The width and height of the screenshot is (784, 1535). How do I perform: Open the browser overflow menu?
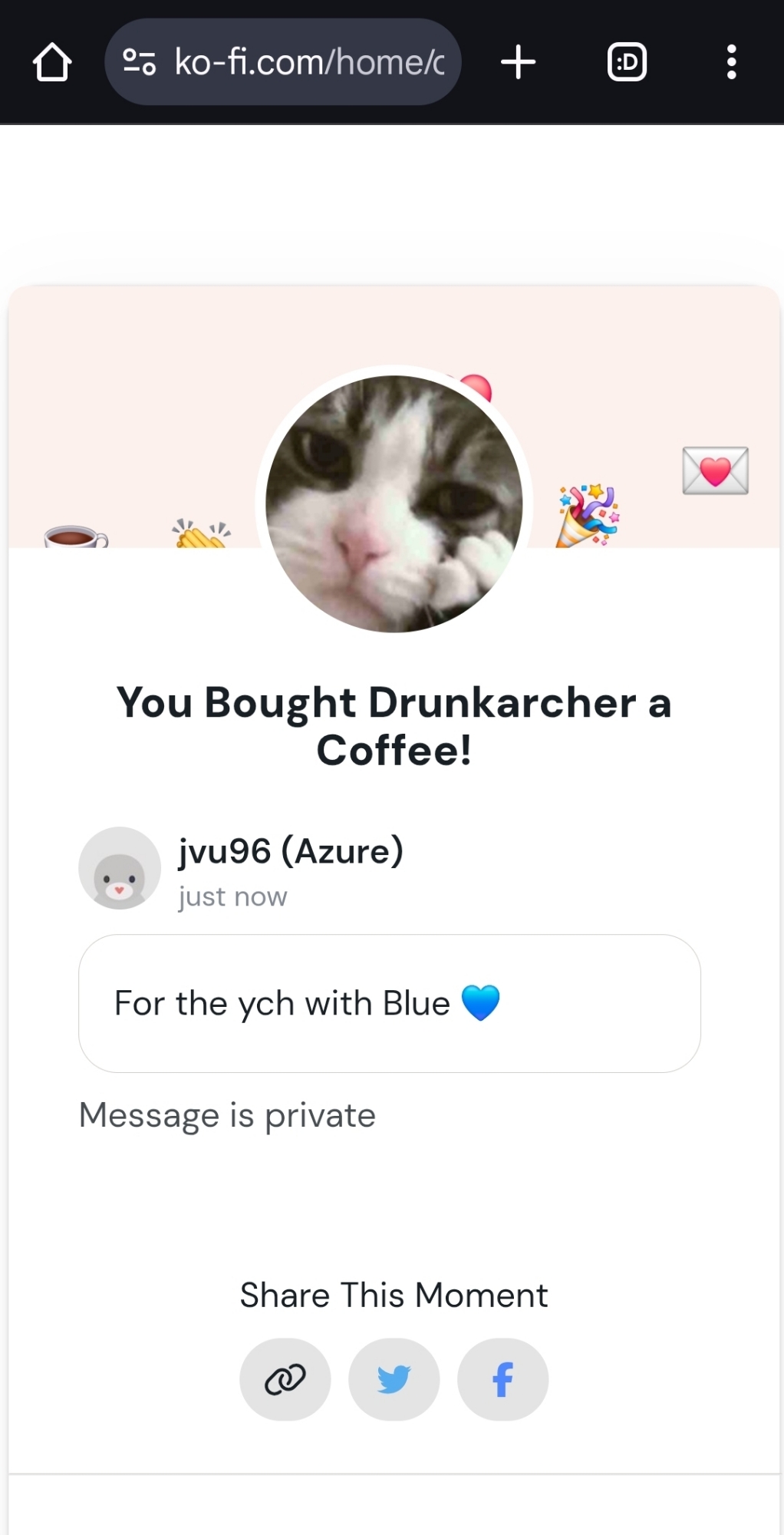[x=731, y=62]
